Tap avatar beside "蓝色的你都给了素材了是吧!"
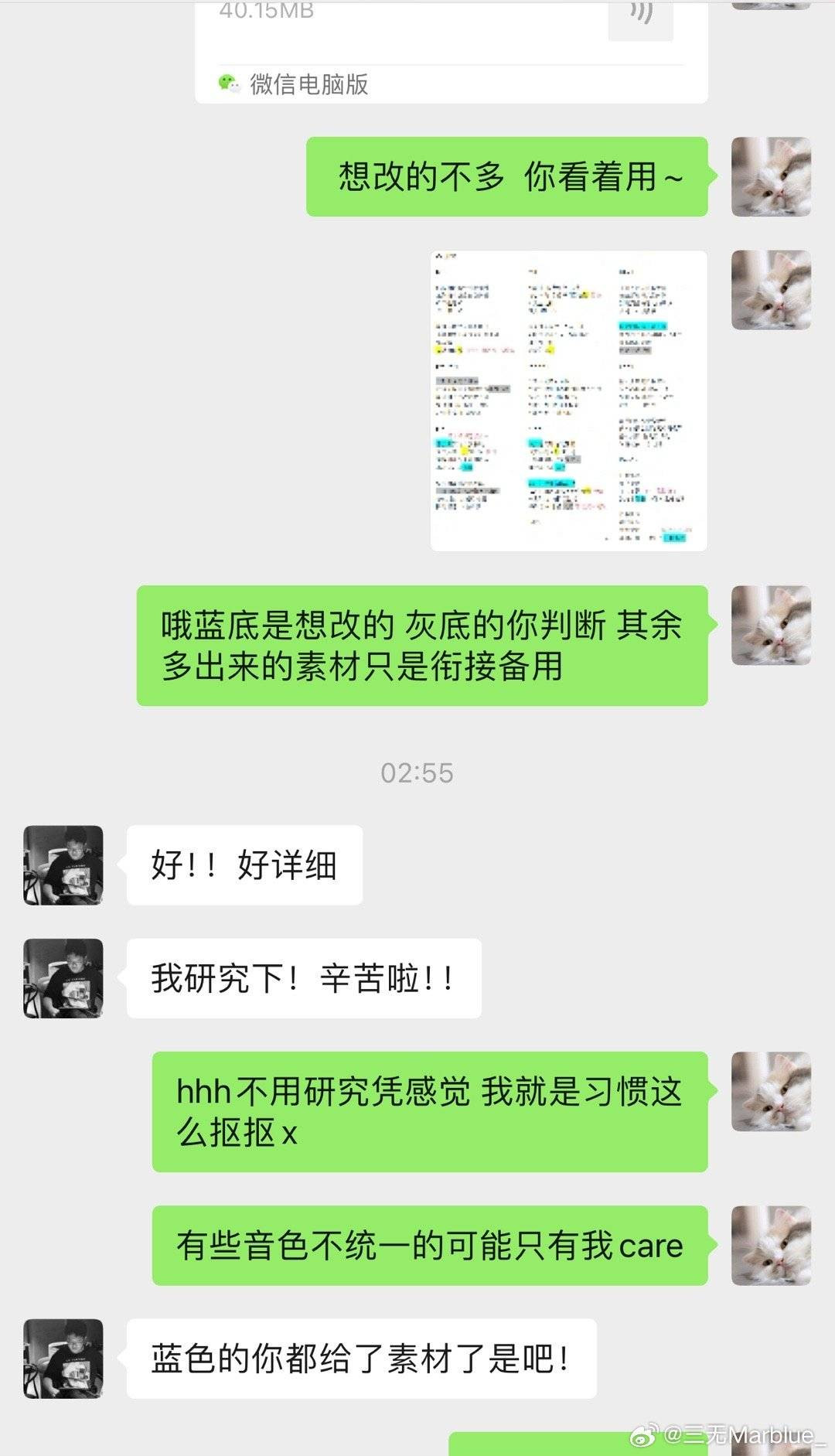 (x=63, y=1359)
